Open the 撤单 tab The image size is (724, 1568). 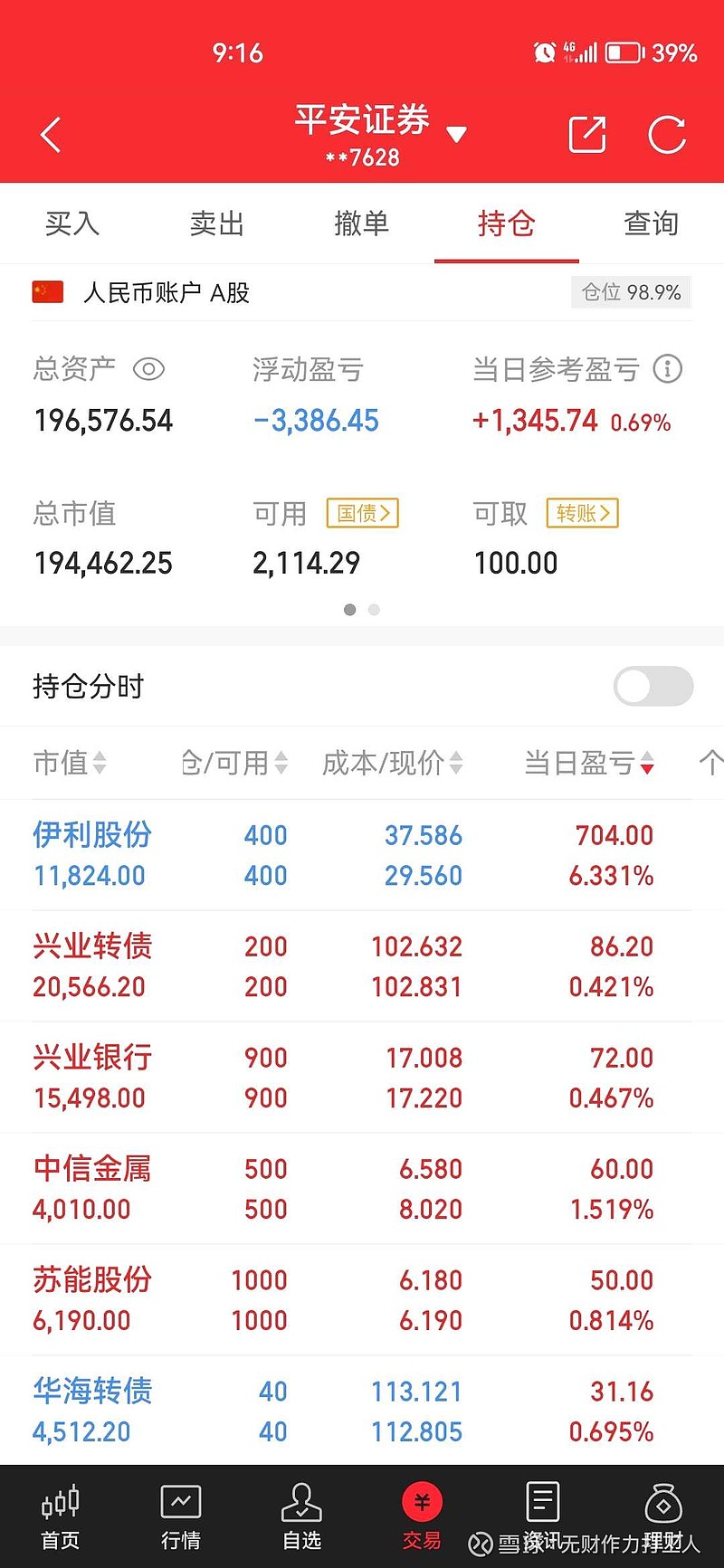click(362, 223)
